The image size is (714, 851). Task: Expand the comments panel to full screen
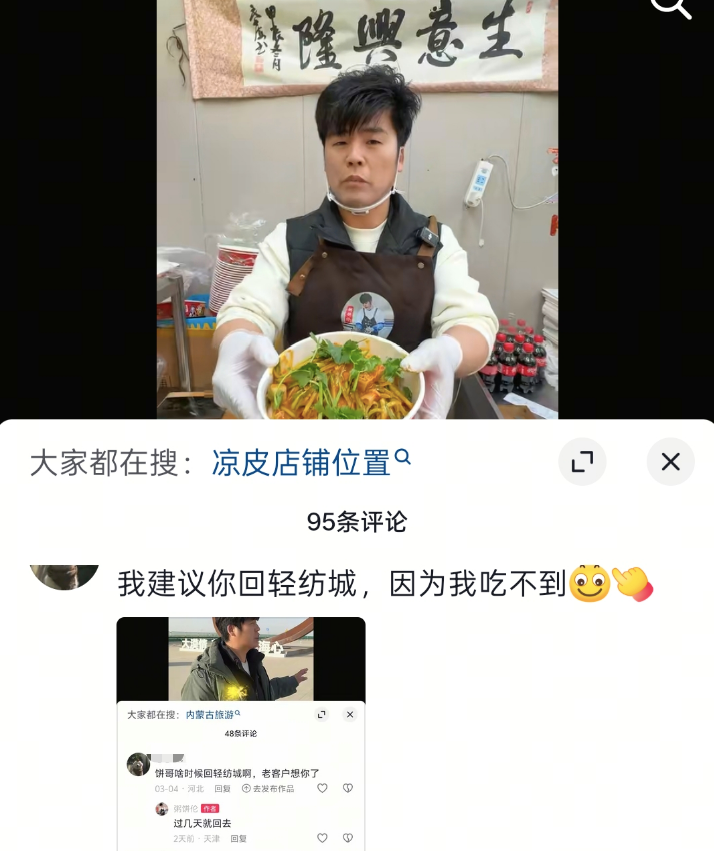[x=582, y=462]
